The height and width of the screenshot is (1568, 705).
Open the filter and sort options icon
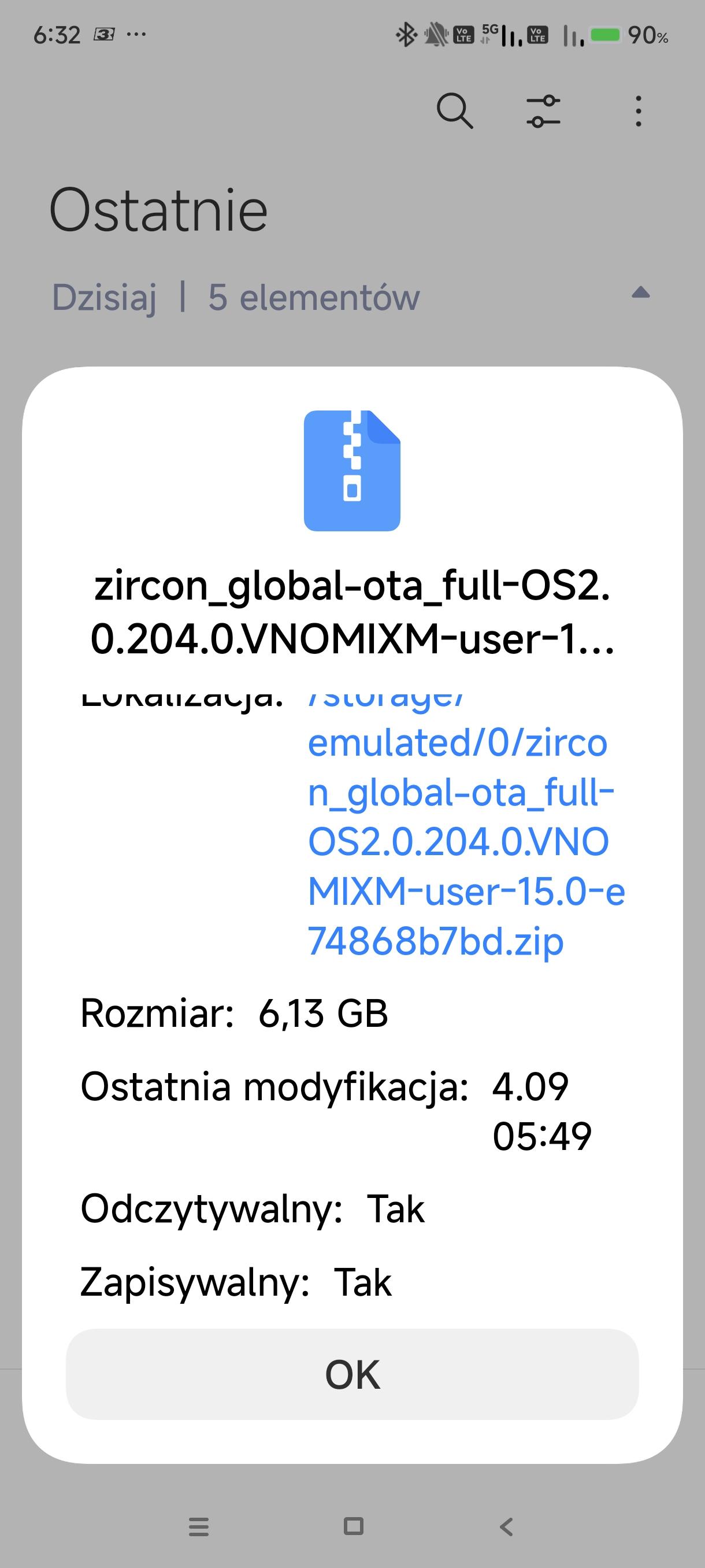click(543, 112)
